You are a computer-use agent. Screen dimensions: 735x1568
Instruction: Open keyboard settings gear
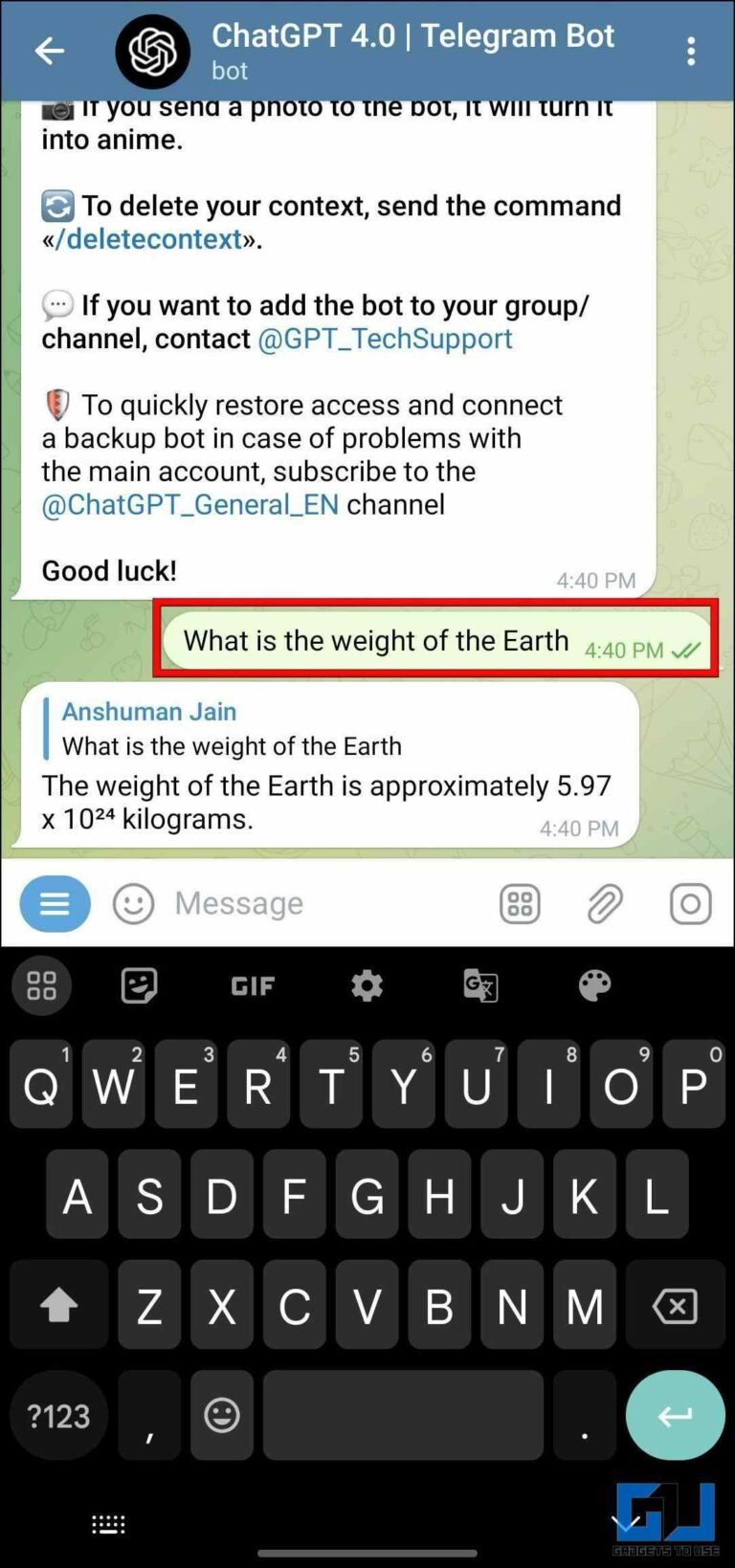[367, 986]
